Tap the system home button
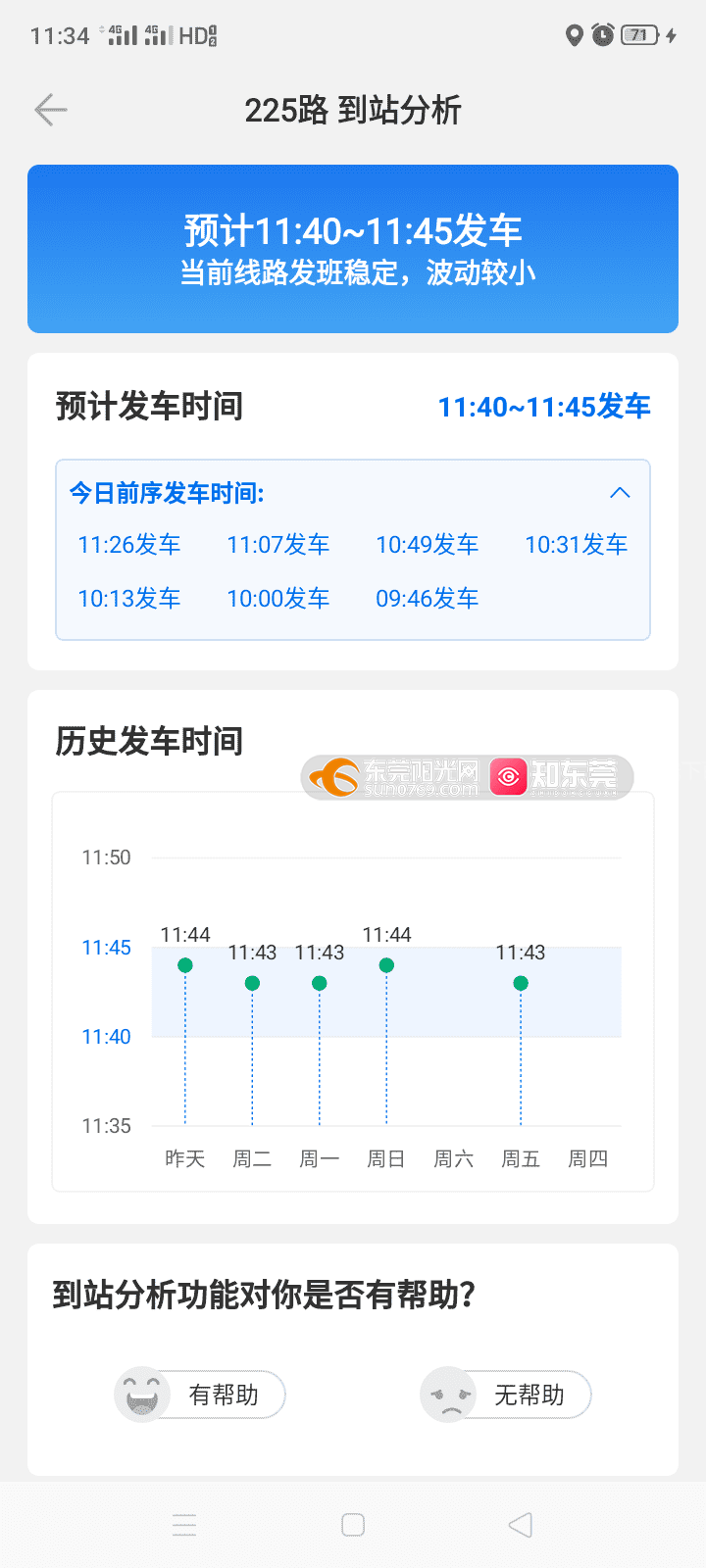 pos(353,1525)
